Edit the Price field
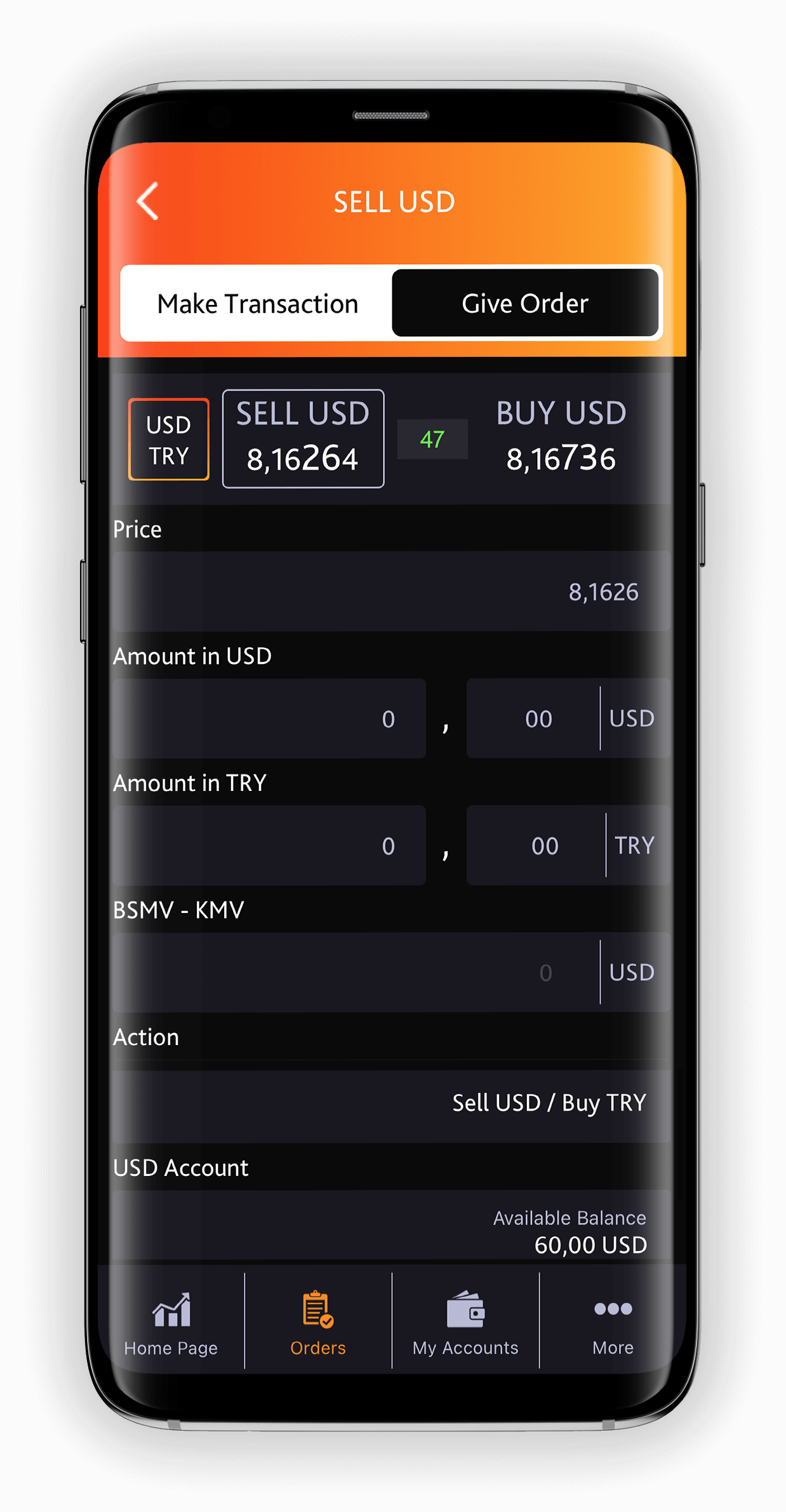 391,591
